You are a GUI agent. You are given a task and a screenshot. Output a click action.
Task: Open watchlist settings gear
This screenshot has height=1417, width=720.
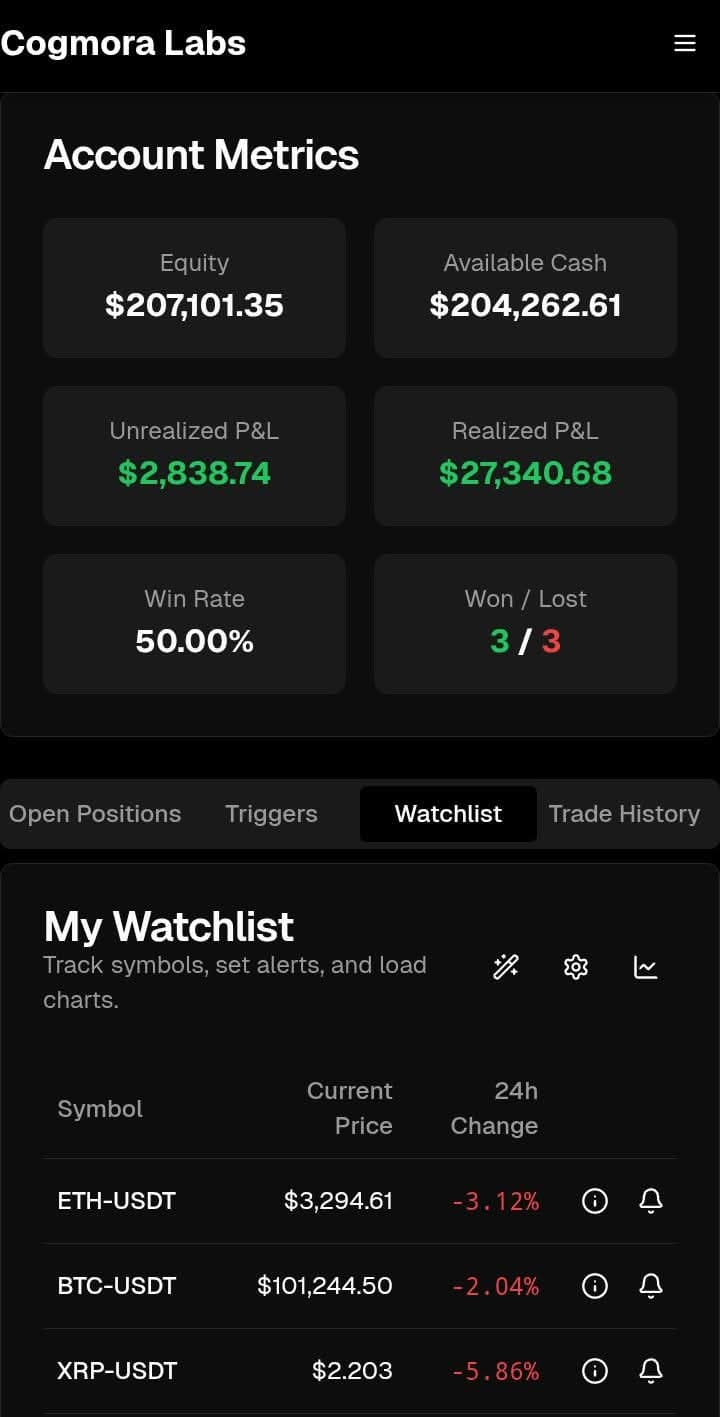576,967
